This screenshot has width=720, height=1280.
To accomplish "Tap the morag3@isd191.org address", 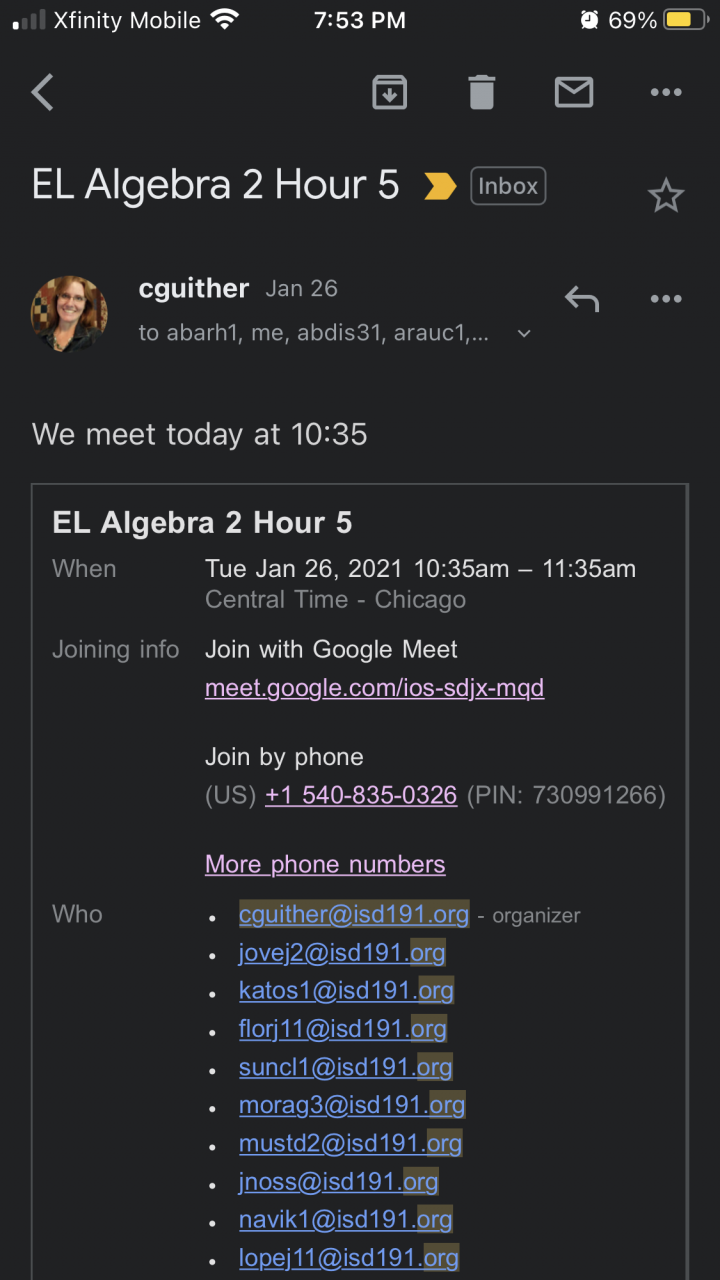I will pyautogui.click(x=352, y=1105).
